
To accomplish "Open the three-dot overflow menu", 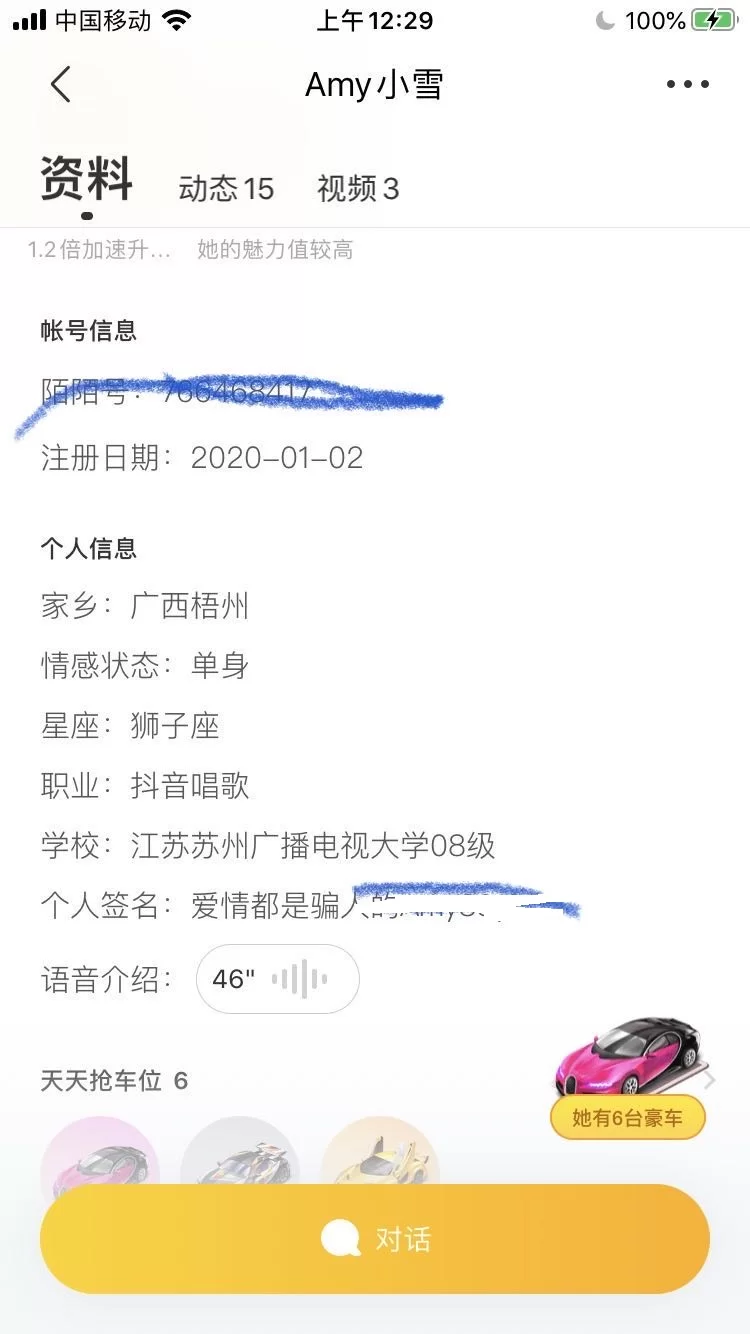I will 688,85.
